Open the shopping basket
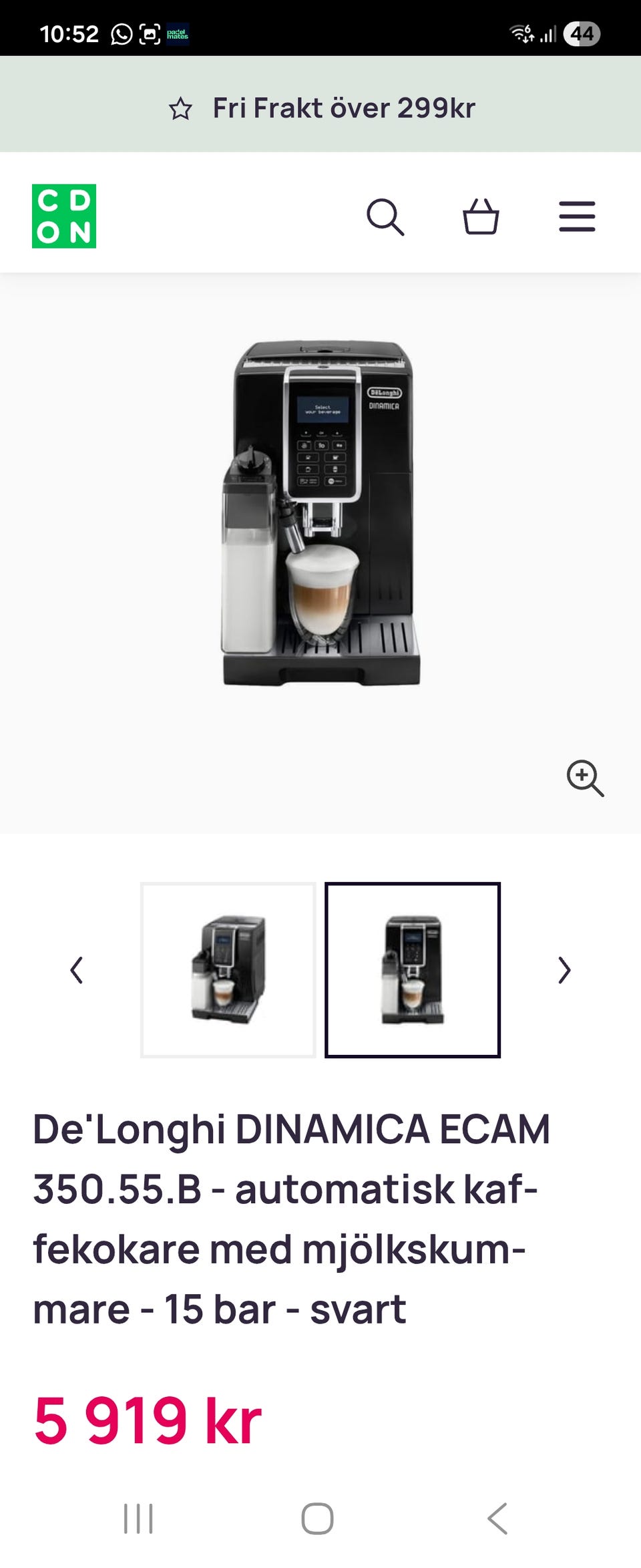This screenshot has width=641, height=1568. tap(481, 217)
